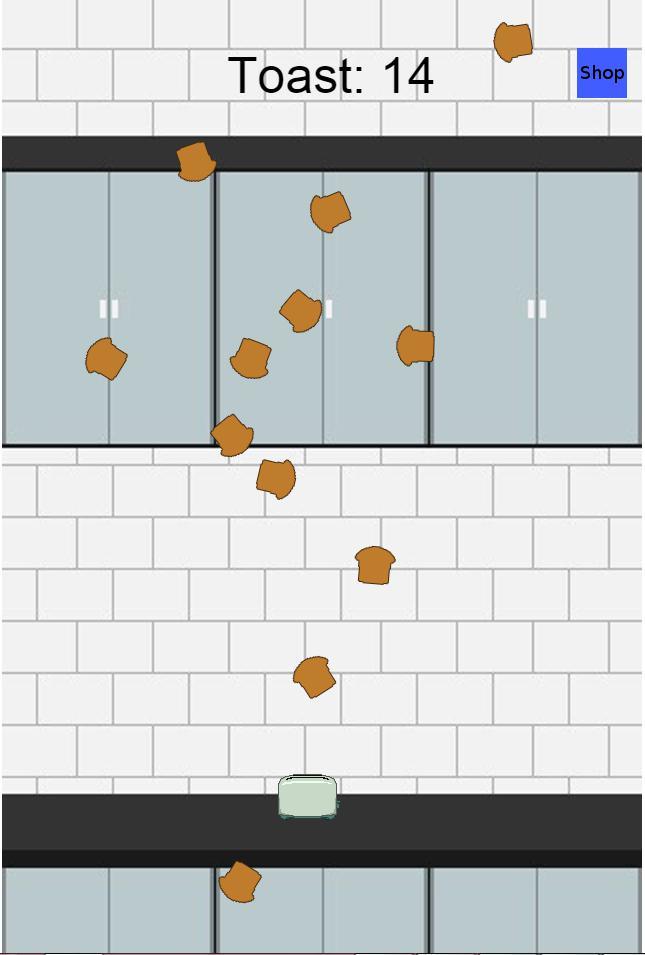
Task: Tap the green toaster
Action: tap(307, 797)
